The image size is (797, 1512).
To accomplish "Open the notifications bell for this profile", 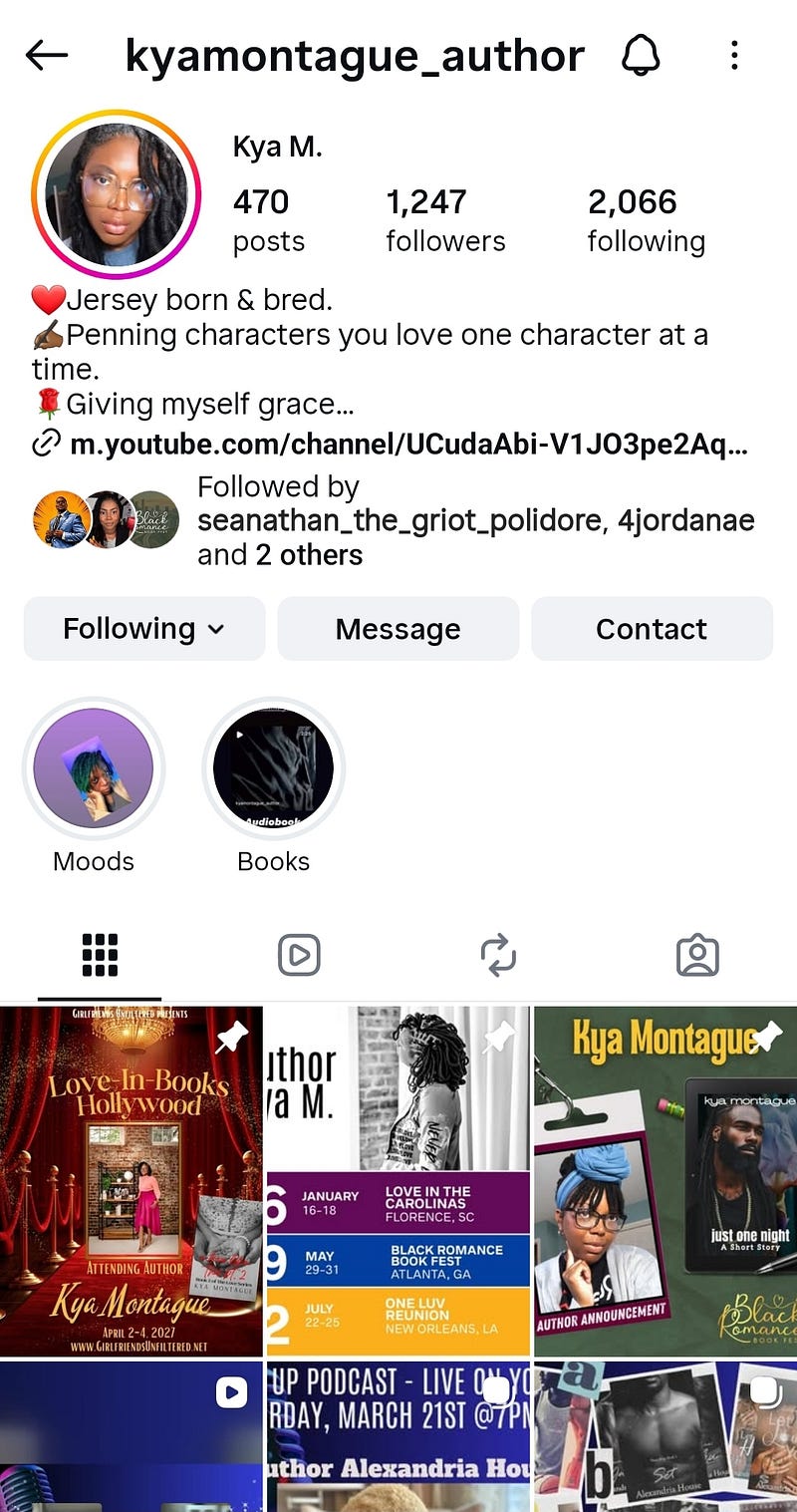I will [642, 56].
